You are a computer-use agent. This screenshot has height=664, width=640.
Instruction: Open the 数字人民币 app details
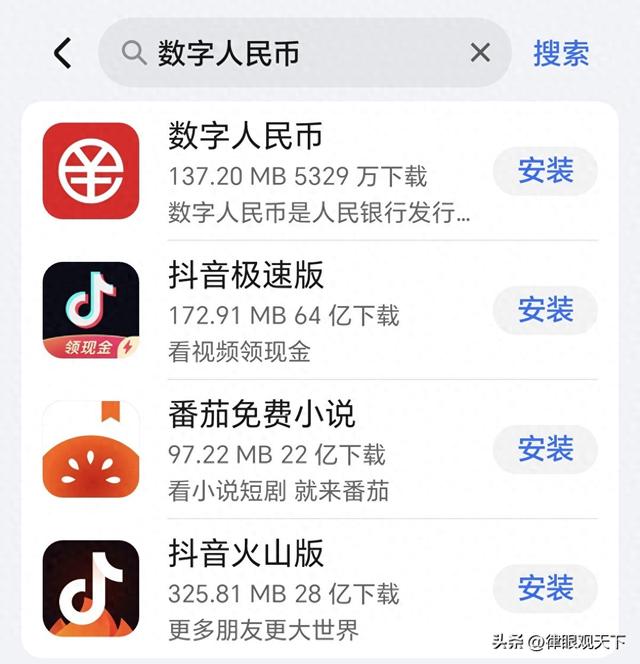300,172
